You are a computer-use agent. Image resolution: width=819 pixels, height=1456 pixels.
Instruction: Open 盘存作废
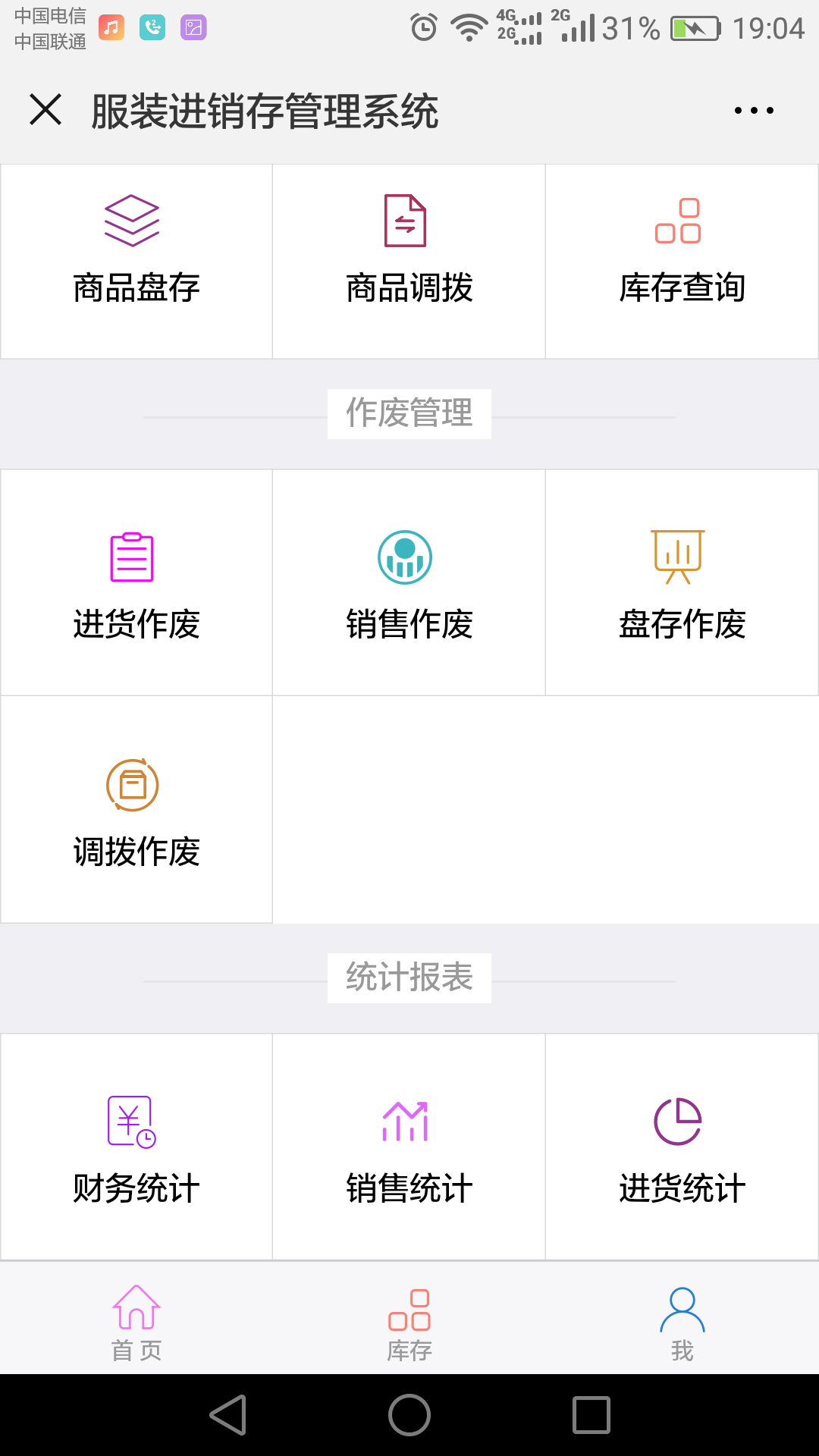tap(682, 582)
